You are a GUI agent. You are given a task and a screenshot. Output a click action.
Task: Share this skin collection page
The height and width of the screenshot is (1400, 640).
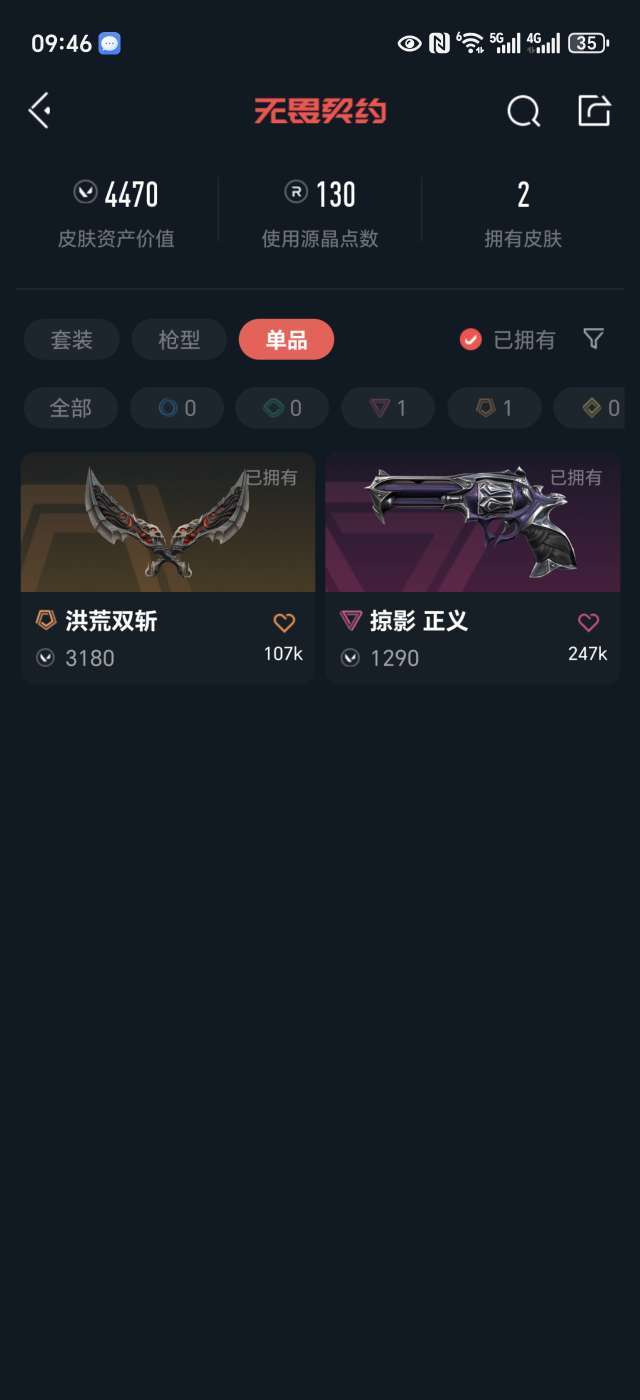594,110
